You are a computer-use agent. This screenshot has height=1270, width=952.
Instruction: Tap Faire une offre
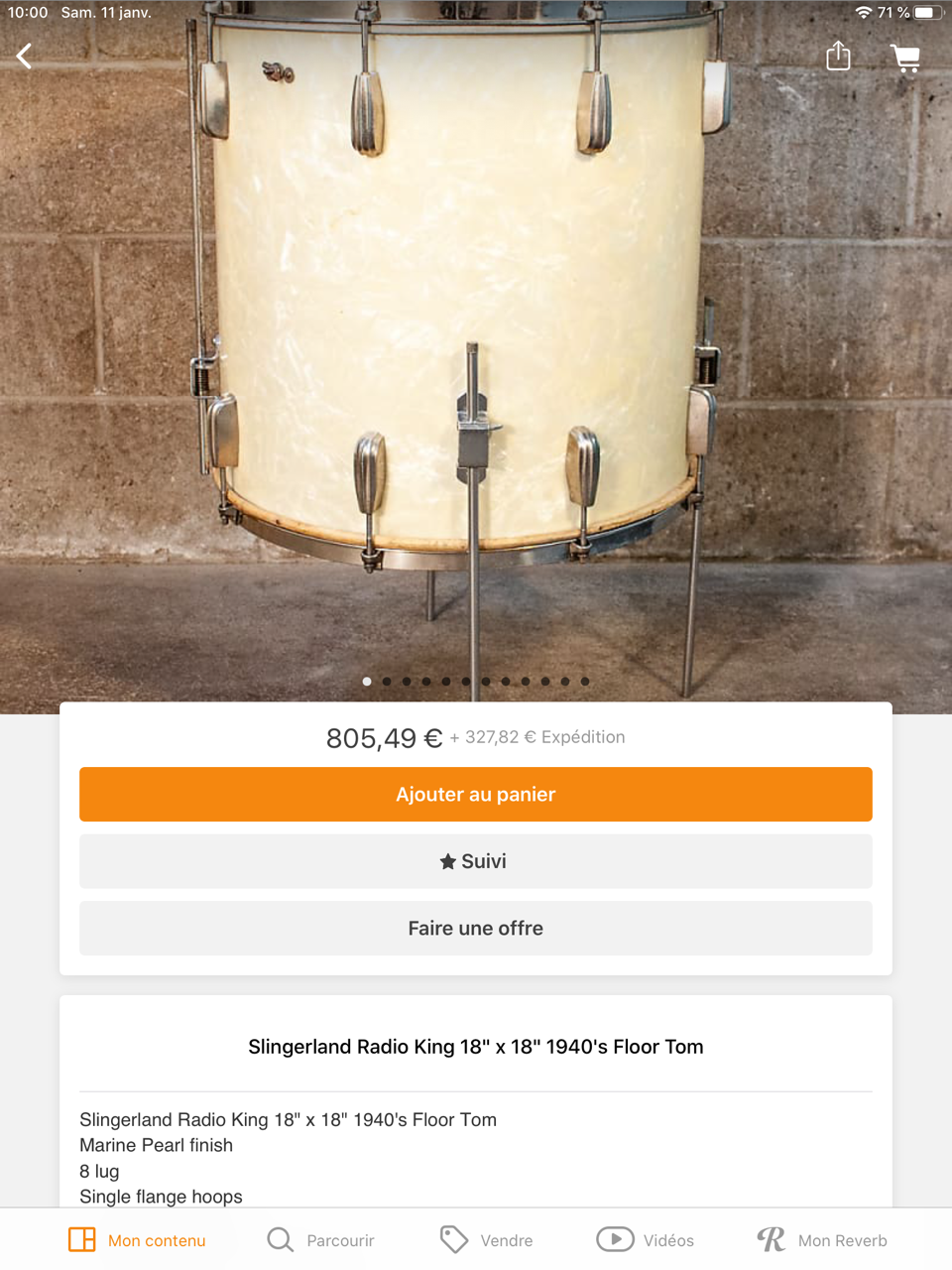[476, 928]
